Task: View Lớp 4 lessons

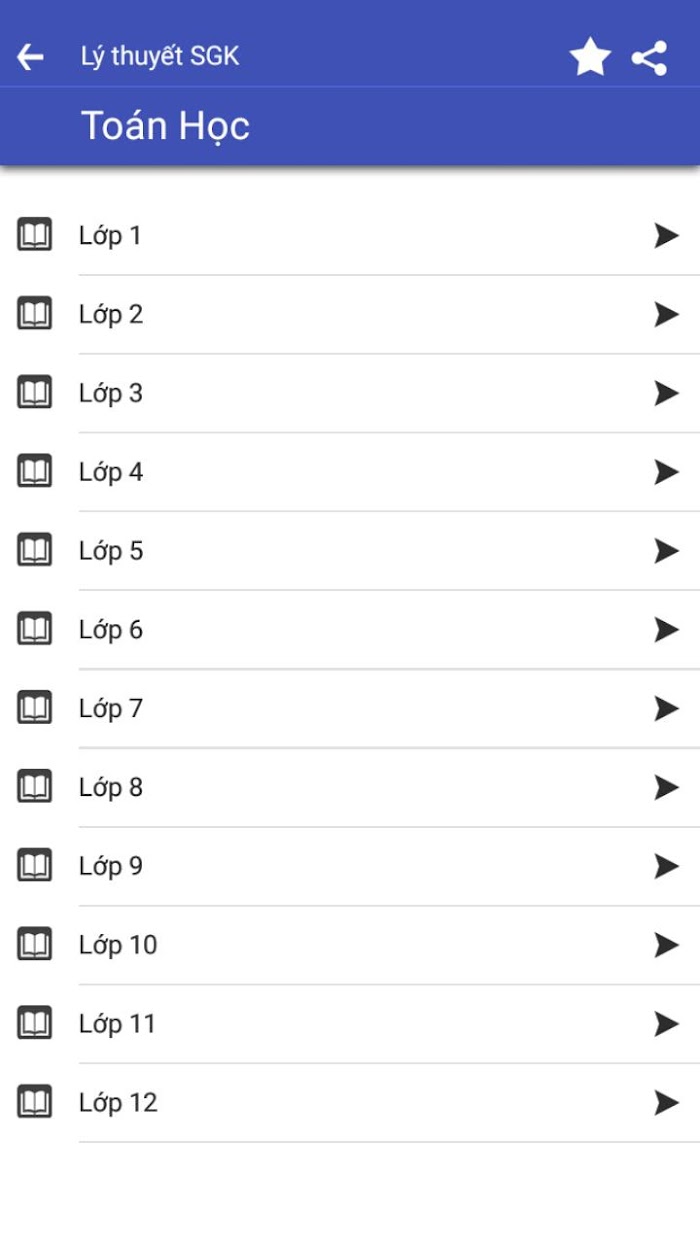Action: 350,472
